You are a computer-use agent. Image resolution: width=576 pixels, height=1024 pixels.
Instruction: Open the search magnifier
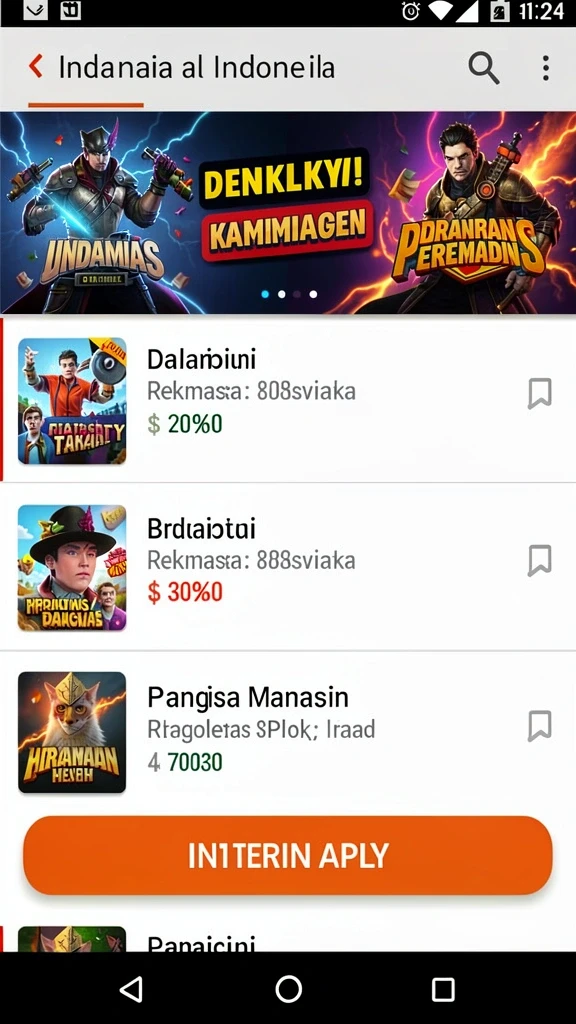coord(484,68)
